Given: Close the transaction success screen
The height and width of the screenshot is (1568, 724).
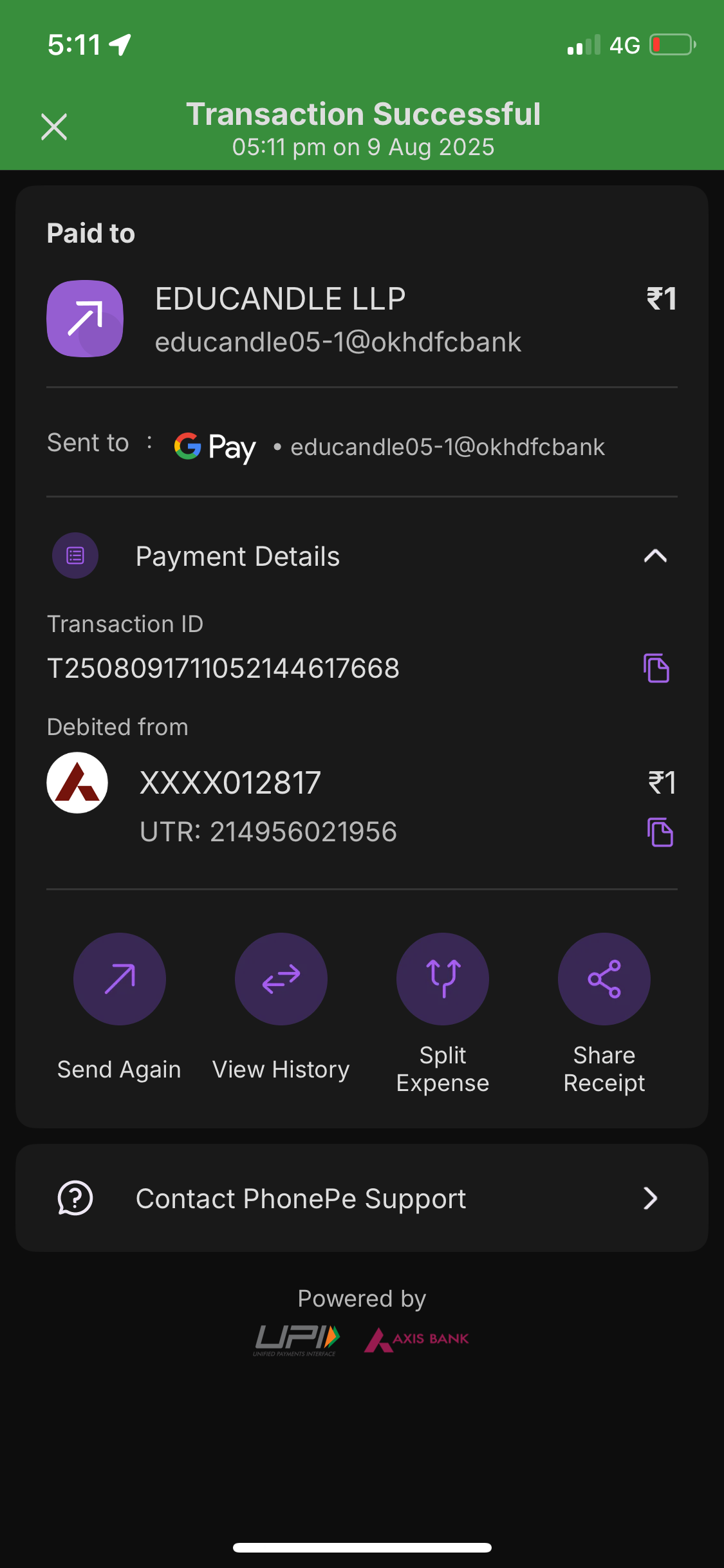Looking at the screenshot, I should [54, 127].
